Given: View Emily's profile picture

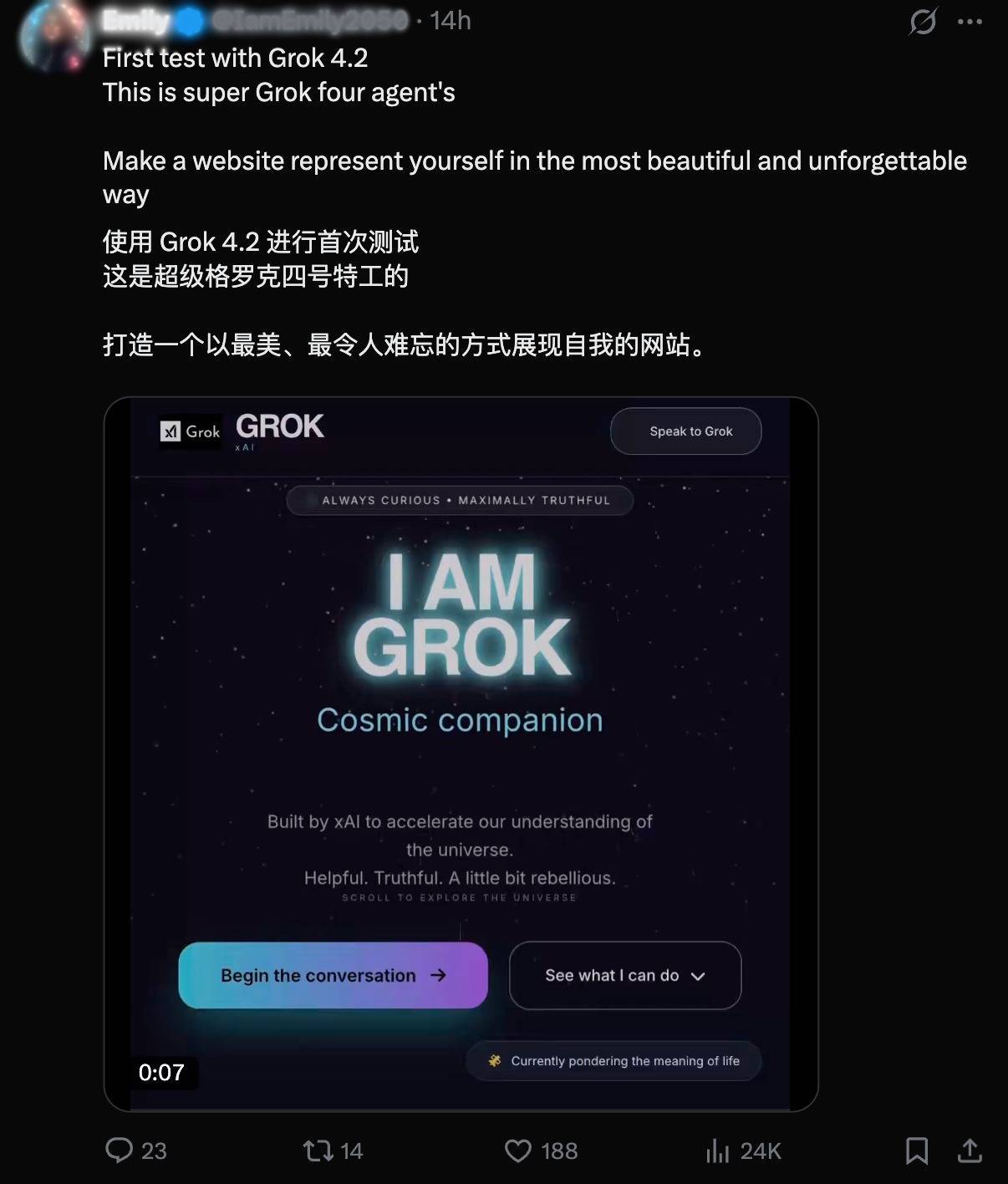Looking at the screenshot, I should (53, 37).
